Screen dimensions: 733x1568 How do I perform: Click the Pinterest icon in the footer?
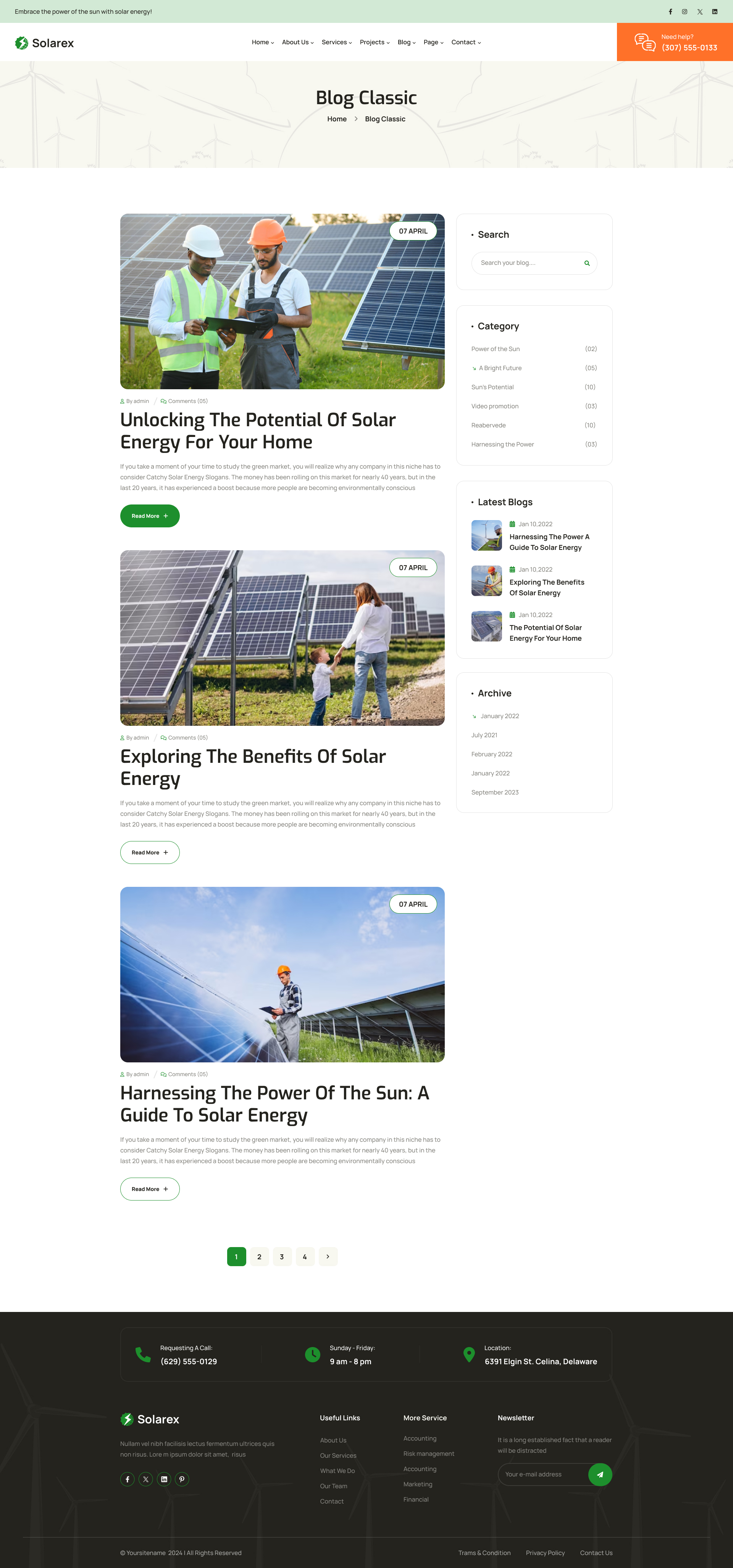[182, 1479]
